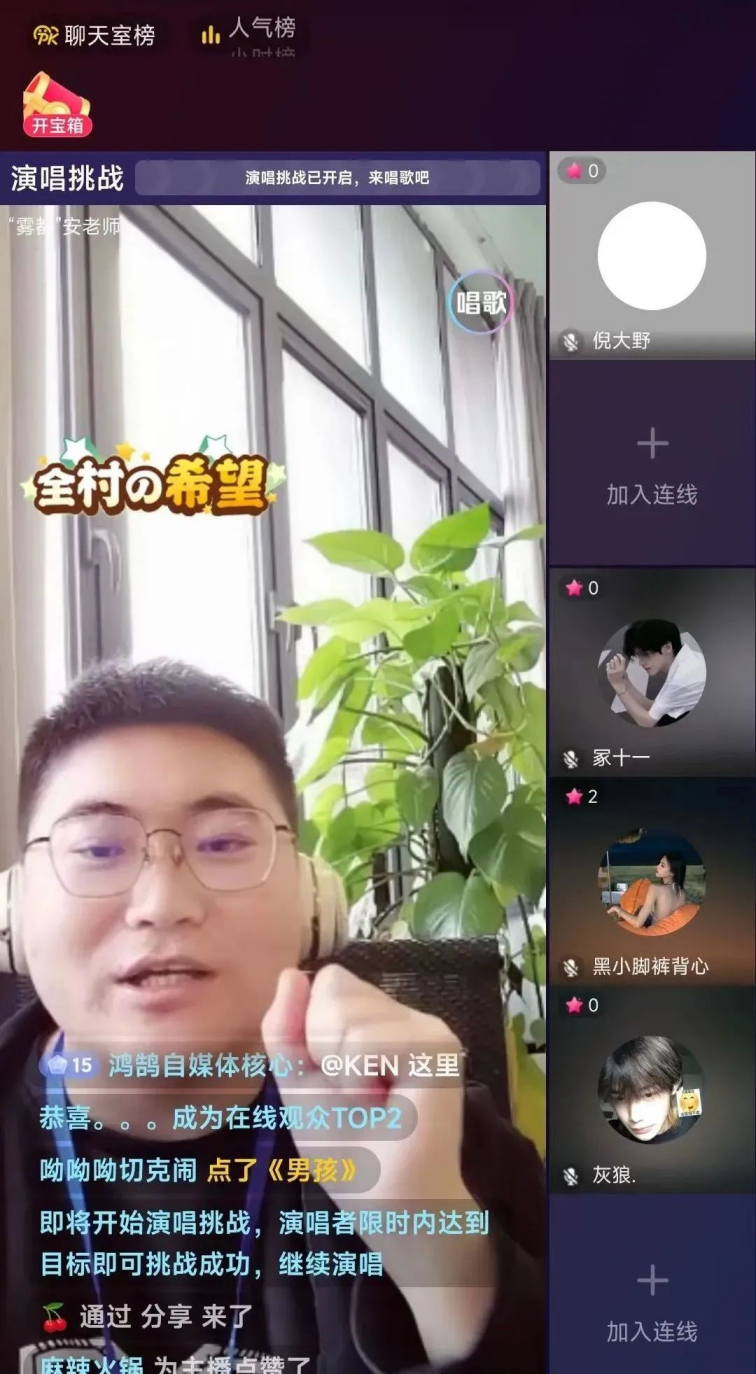Open the 人气榜 popularity ranking

click(248, 33)
